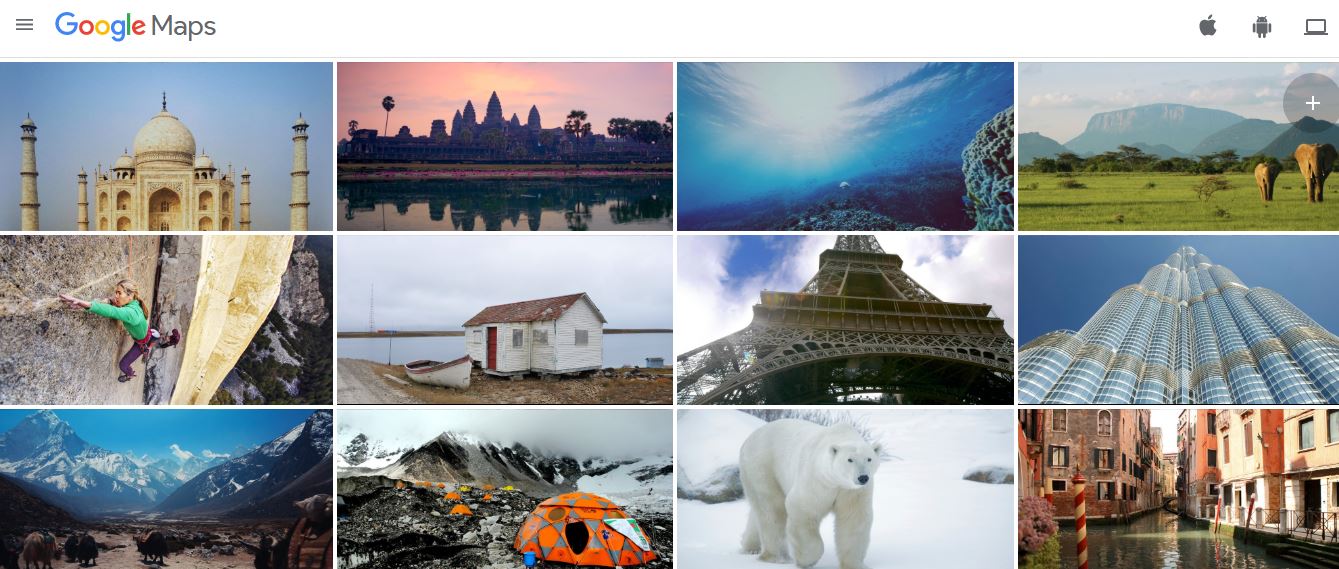Open the underwater coral reef tile
The height and width of the screenshot is (569, 1339).
pos(845,147)
